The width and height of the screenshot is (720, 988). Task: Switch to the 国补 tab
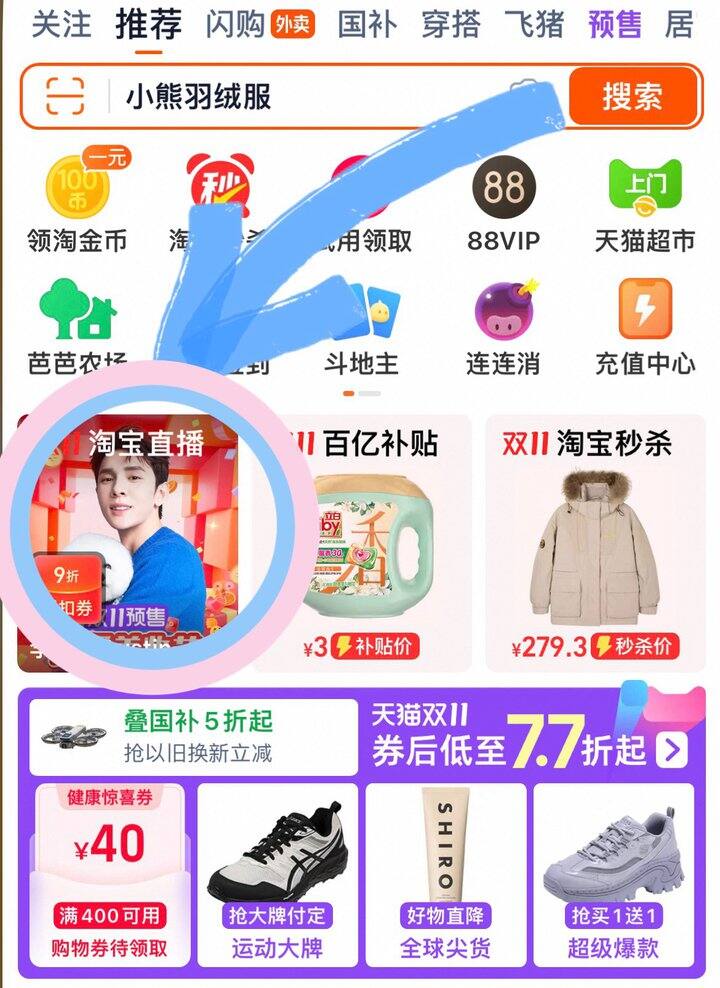pyautogui.click(x=367, y=23)
